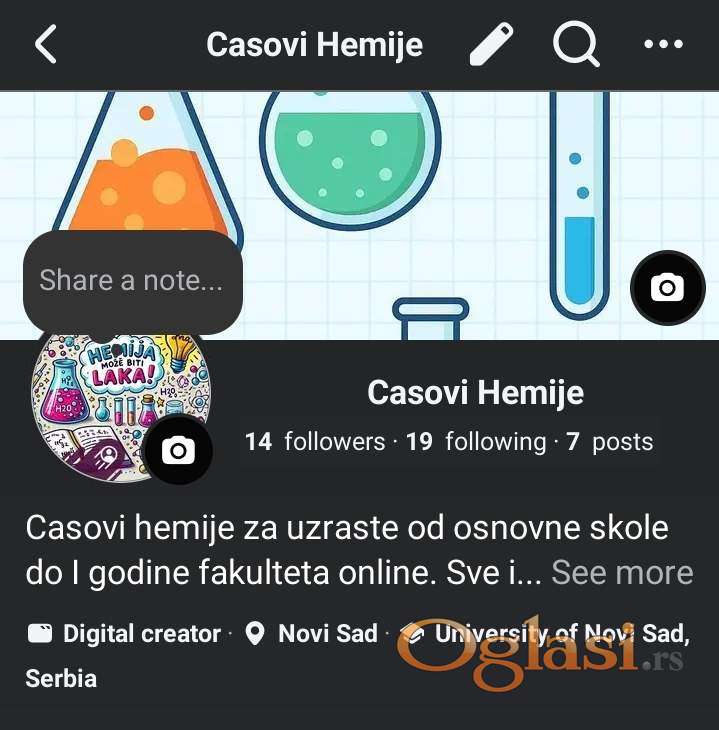Open the three-dot overflow menu

[x=663, y=45]
